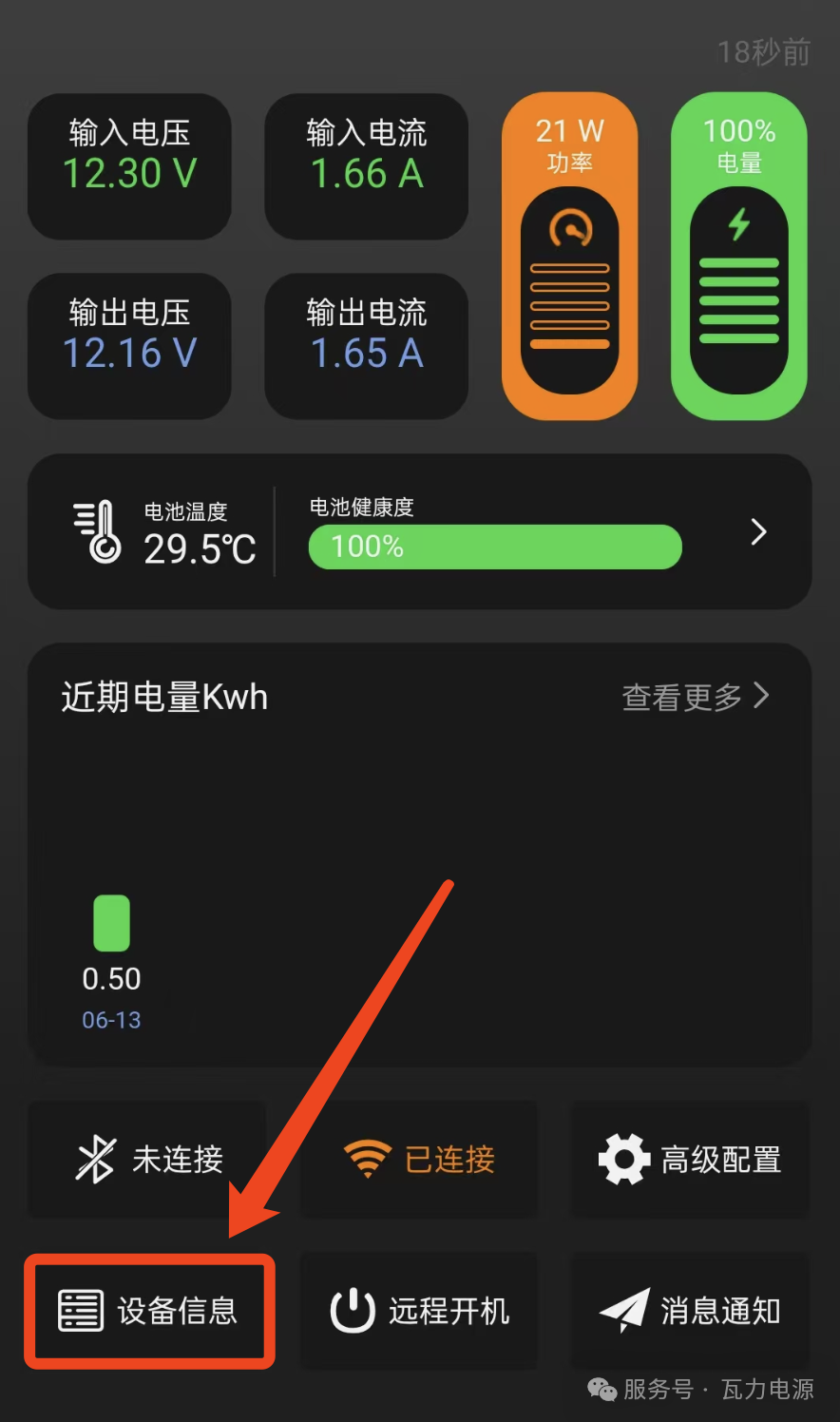Toggle WiFi connection state
Screen dimensions: 840x1422
(x=418, y=1159)
